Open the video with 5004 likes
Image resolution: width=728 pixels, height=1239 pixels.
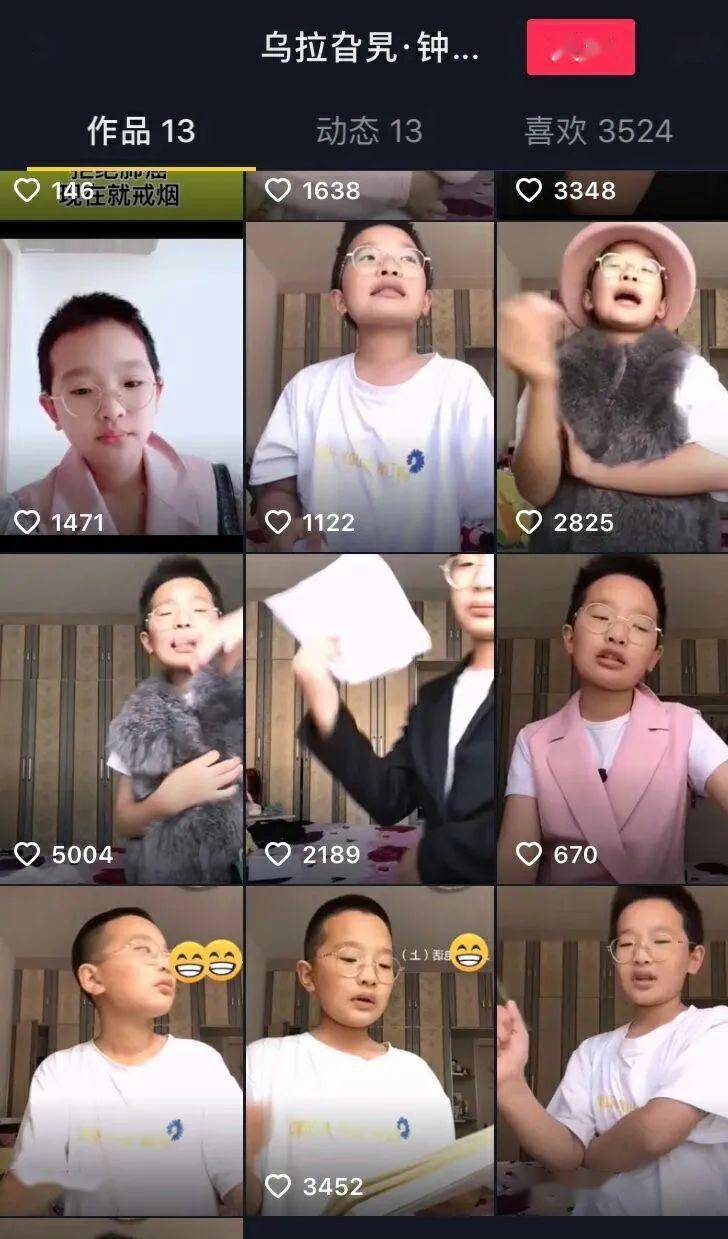click(121, 718)
